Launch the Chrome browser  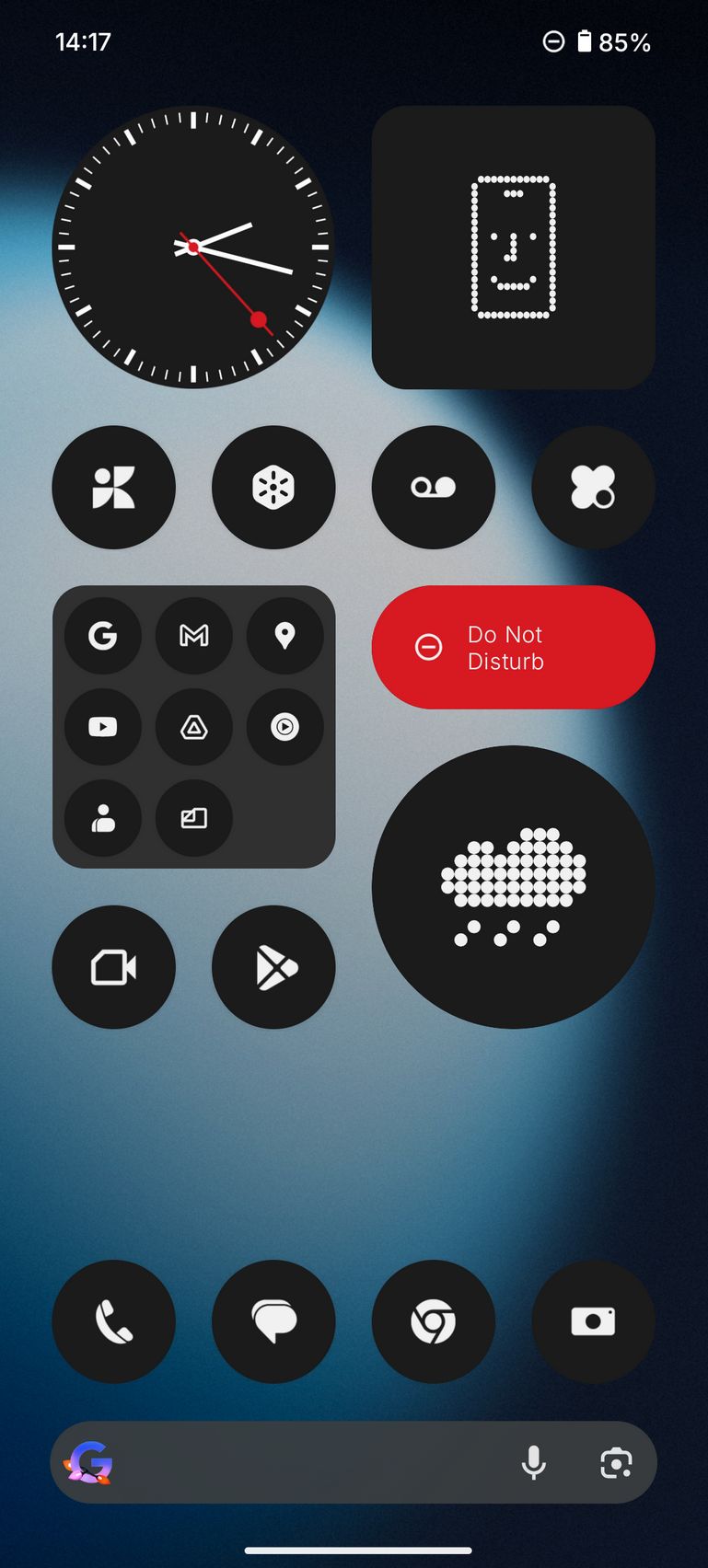coord(433,1321)
